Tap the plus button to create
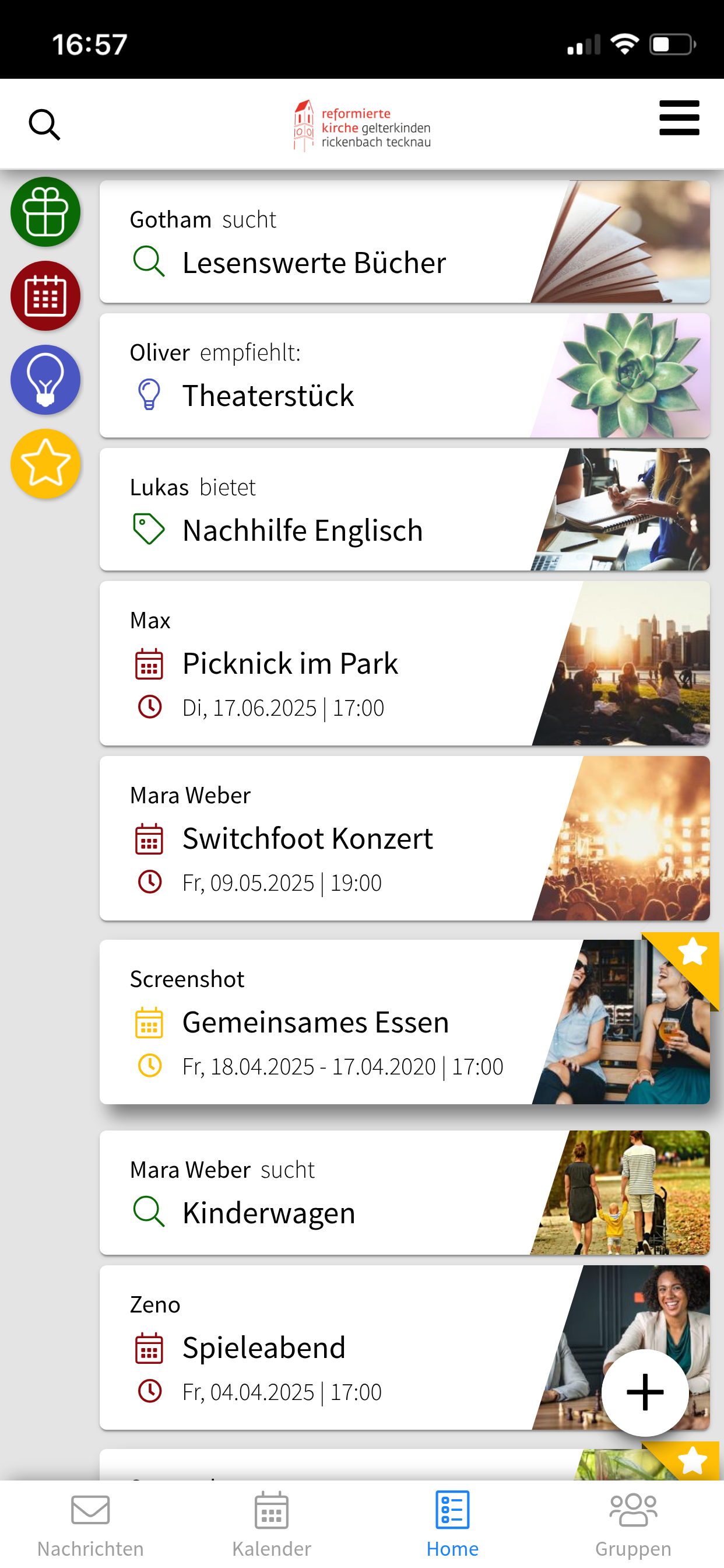 click(645, 1392)
